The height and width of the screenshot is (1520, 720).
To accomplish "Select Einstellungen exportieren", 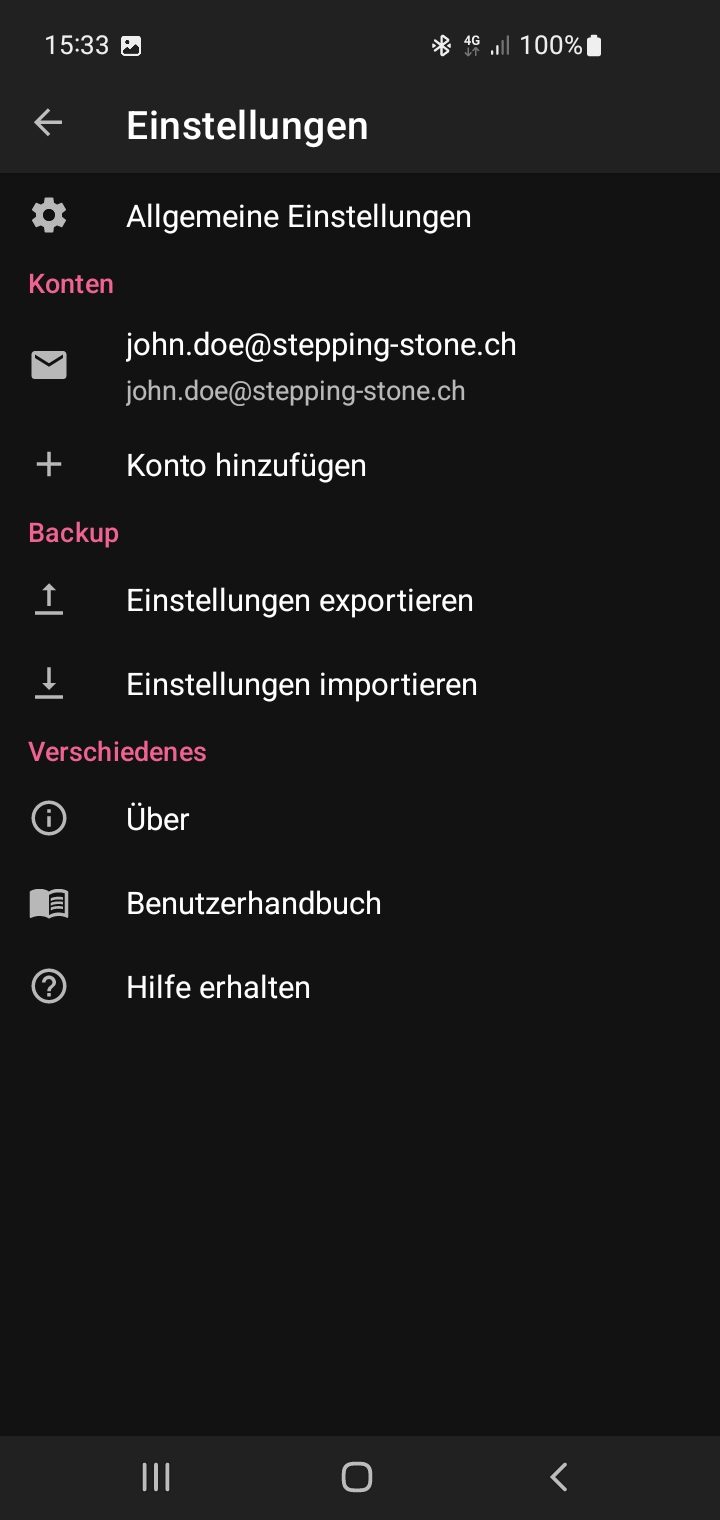I will pyautogui.click(x=299, y=600).
